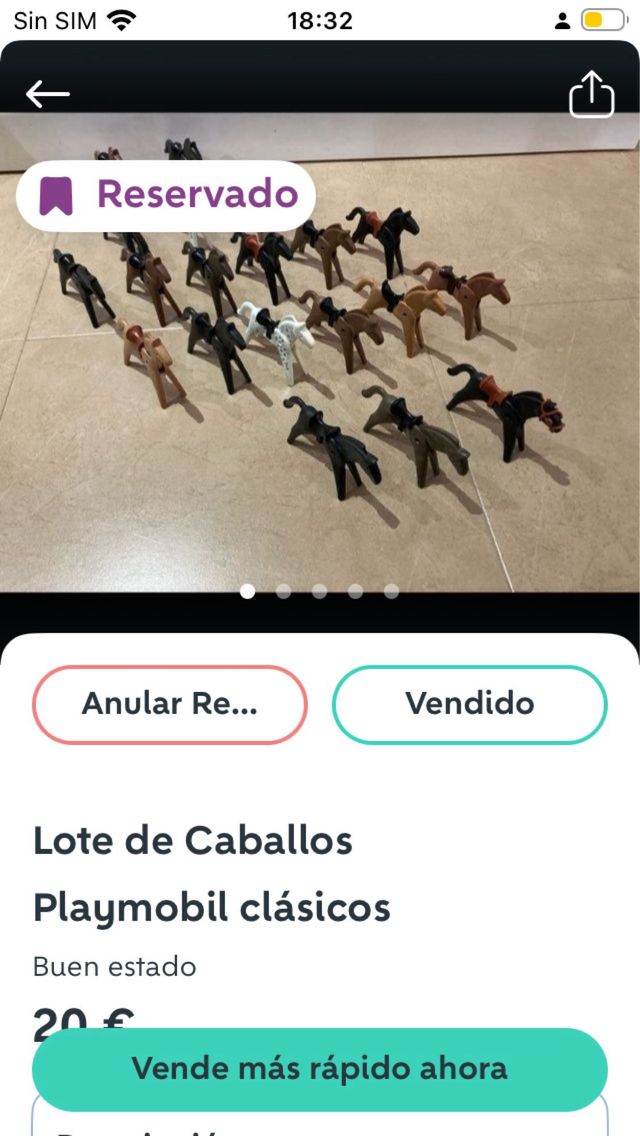Cancel the reservation with Anular Re...
640x1136 pixels.
[x=170, y=704]
